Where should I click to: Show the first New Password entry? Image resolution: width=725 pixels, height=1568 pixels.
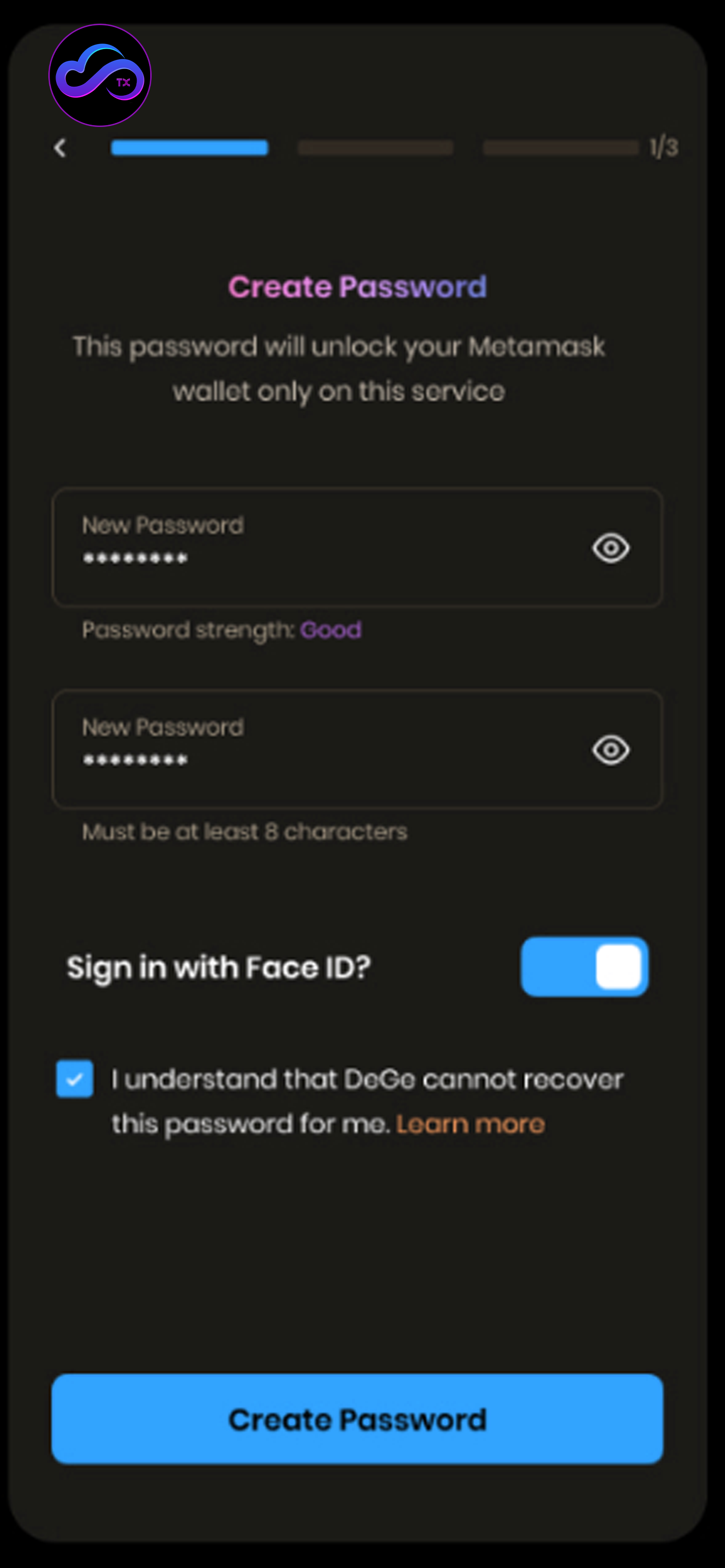[611, 548]
